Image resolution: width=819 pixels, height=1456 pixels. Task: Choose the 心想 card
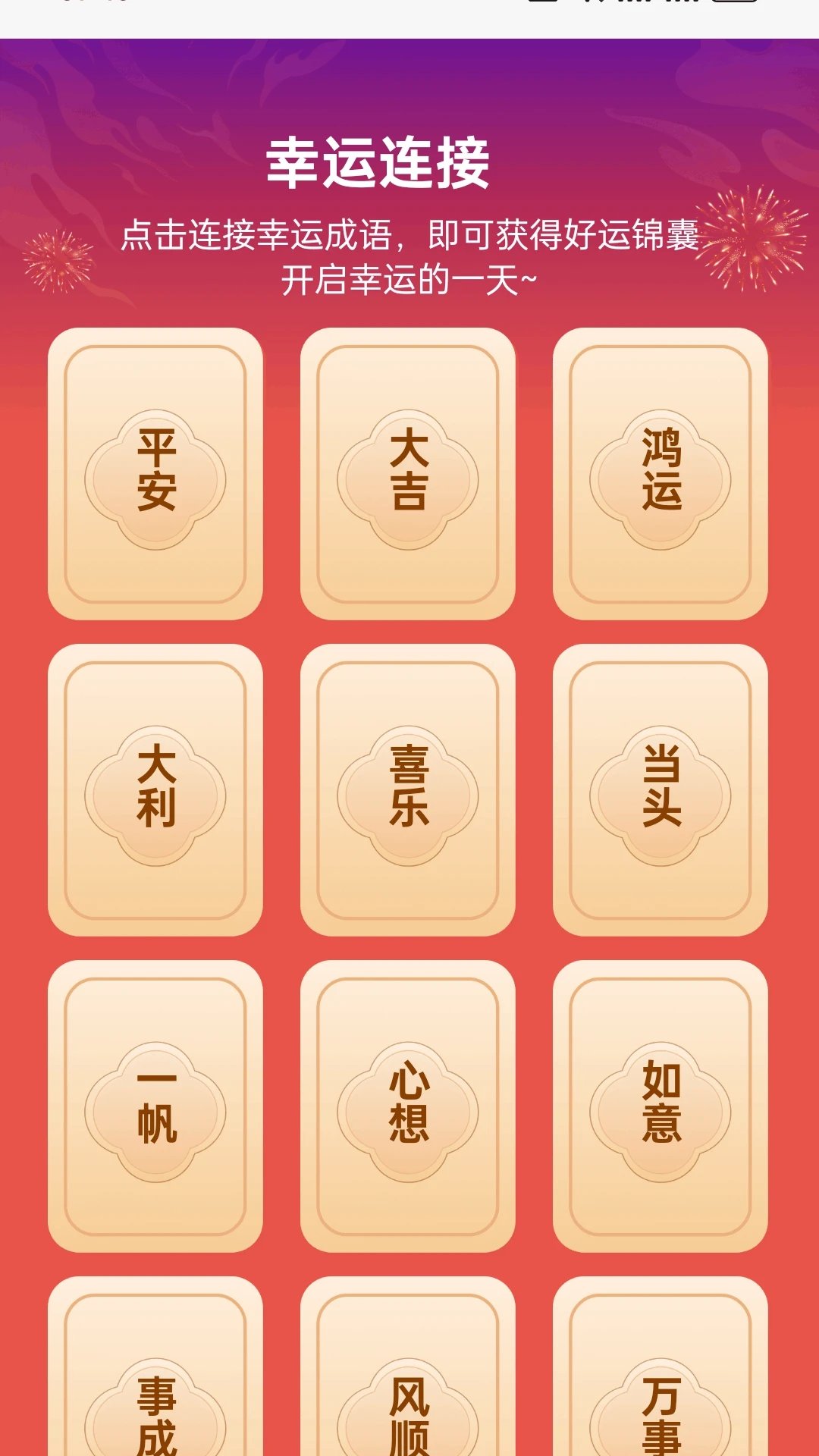408,1106
